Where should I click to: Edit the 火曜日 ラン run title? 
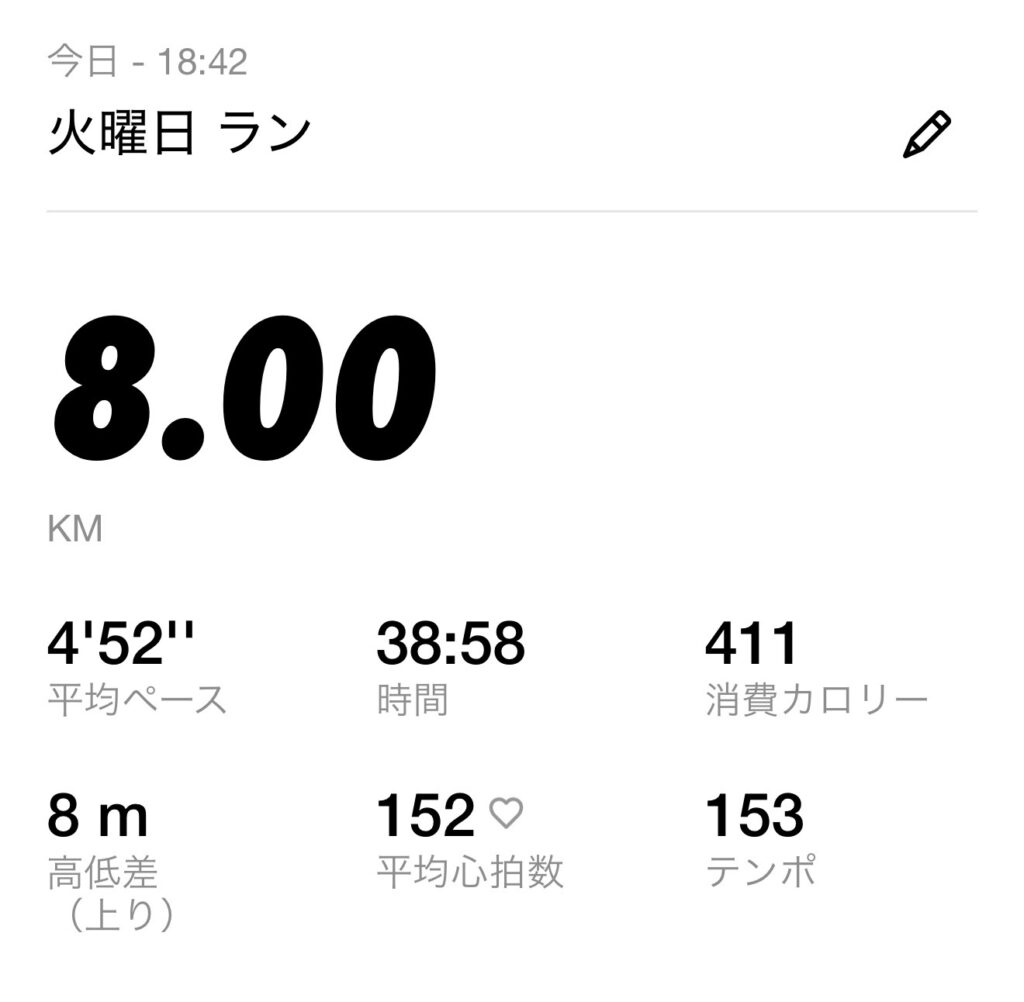tap(926, 136)
